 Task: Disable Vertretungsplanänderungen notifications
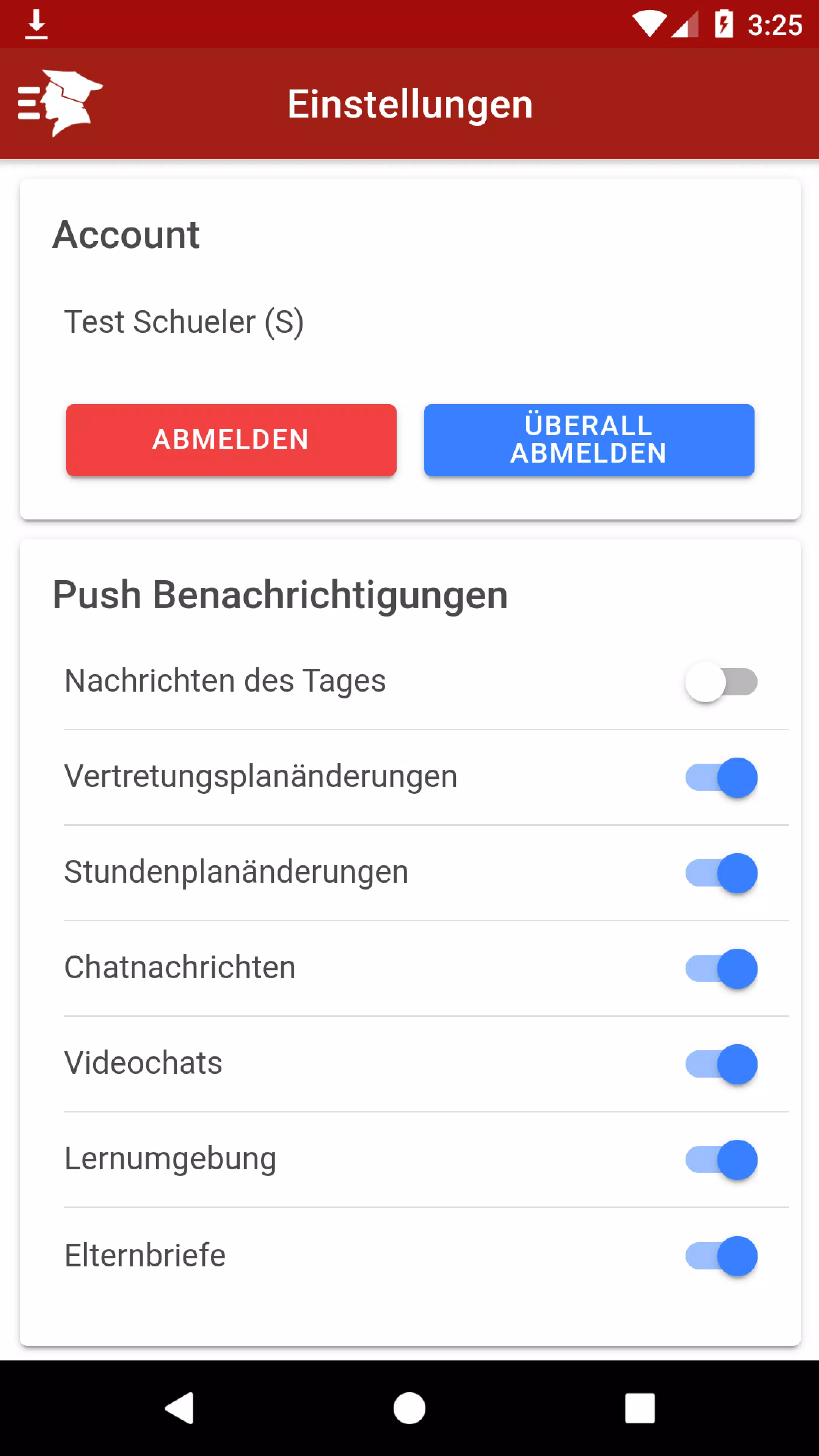[721, 777]
